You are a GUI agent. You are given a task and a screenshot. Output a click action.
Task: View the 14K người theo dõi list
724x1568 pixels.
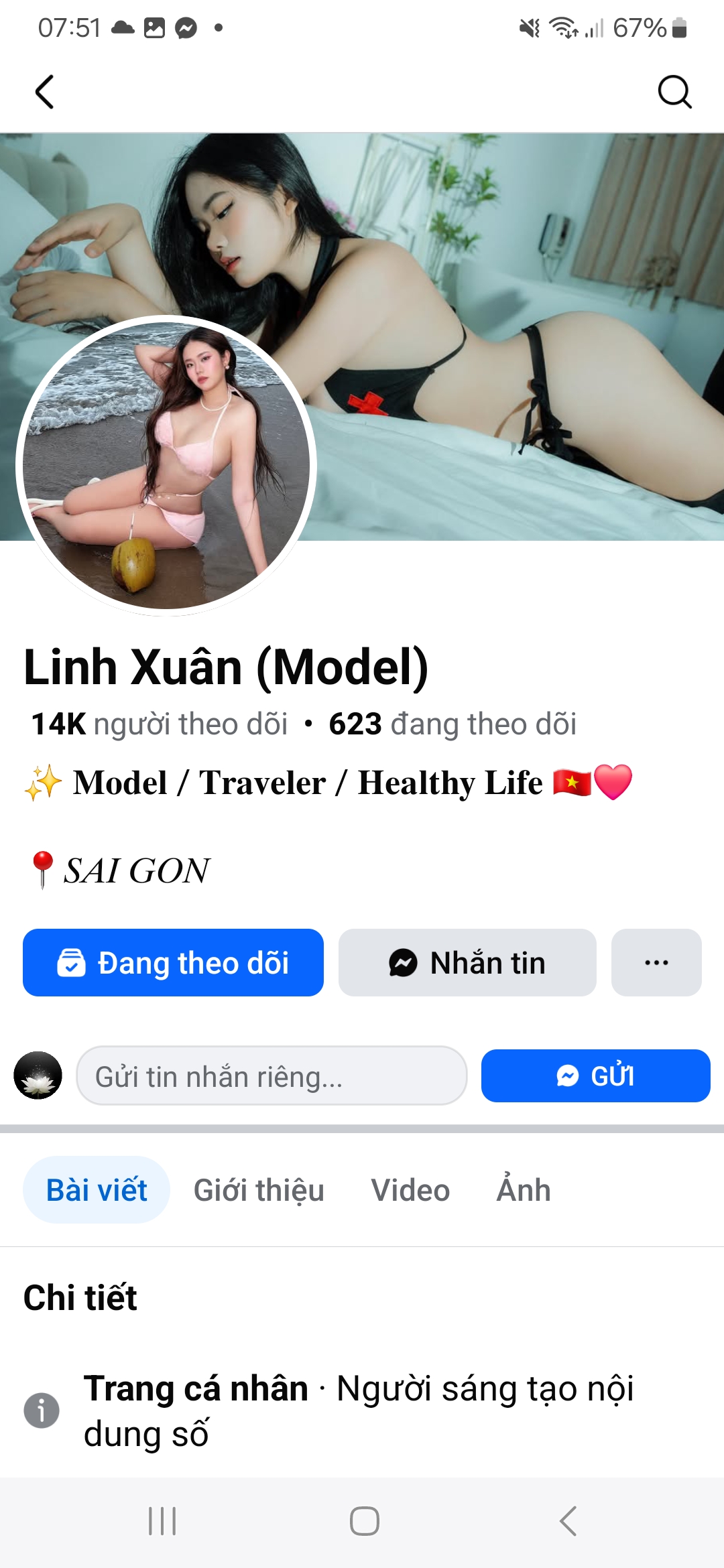click(160, 724)
